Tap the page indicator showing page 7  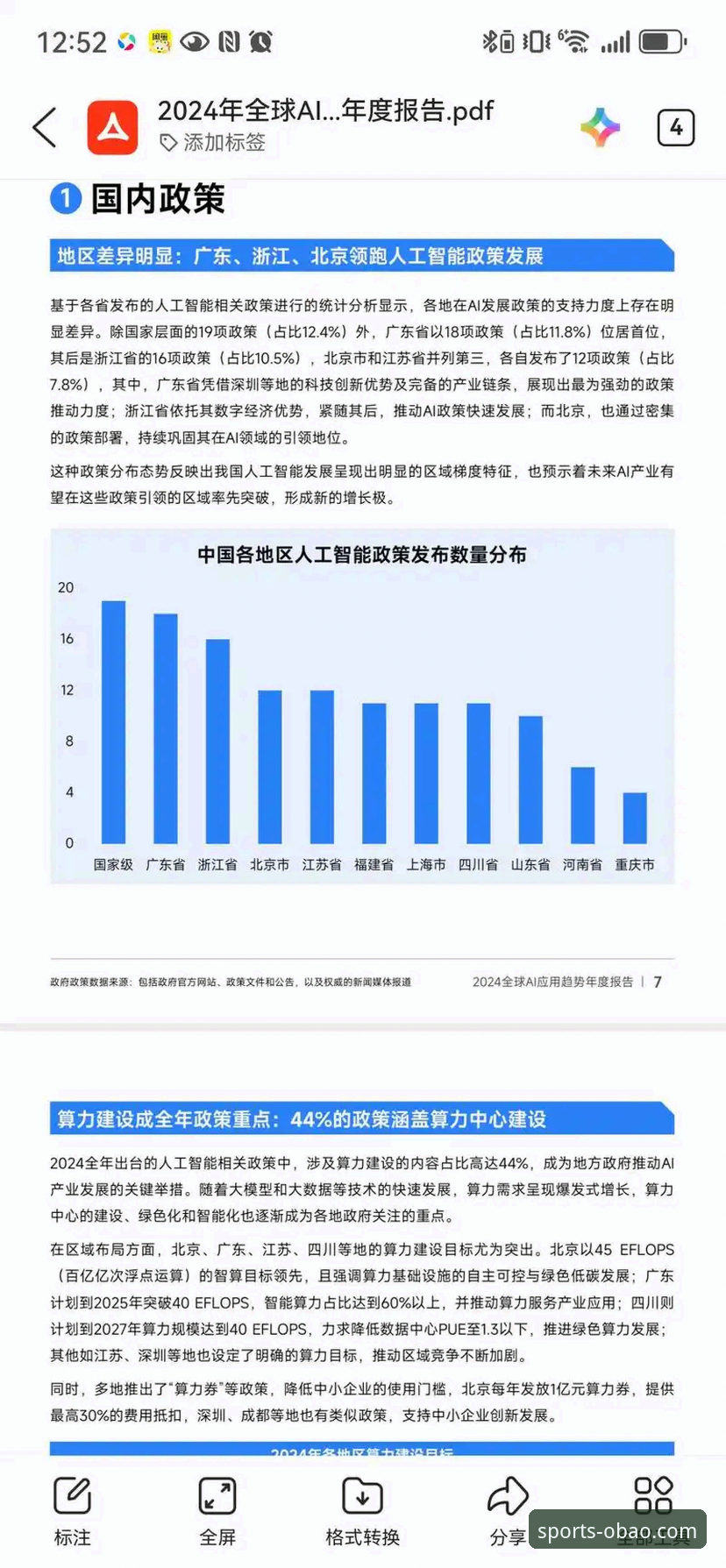pos(656,982)
